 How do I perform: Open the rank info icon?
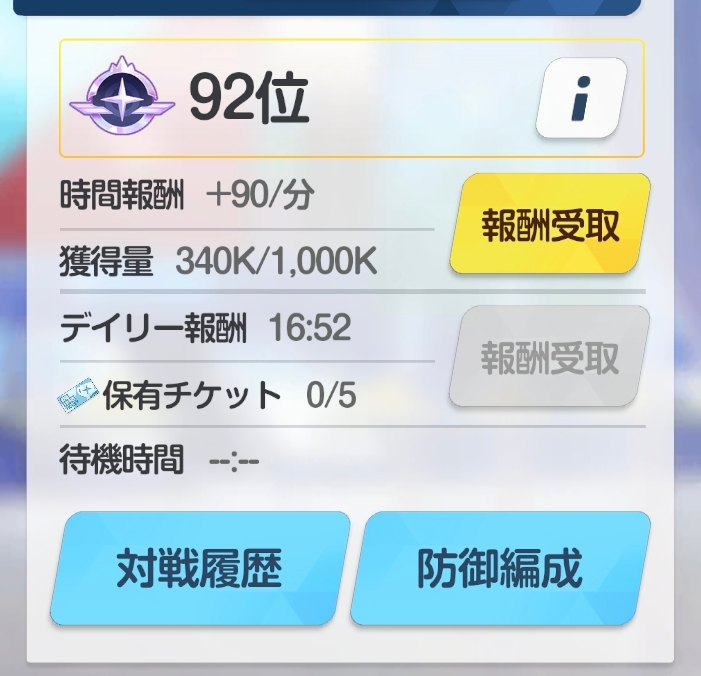click(x=581, y=98)
